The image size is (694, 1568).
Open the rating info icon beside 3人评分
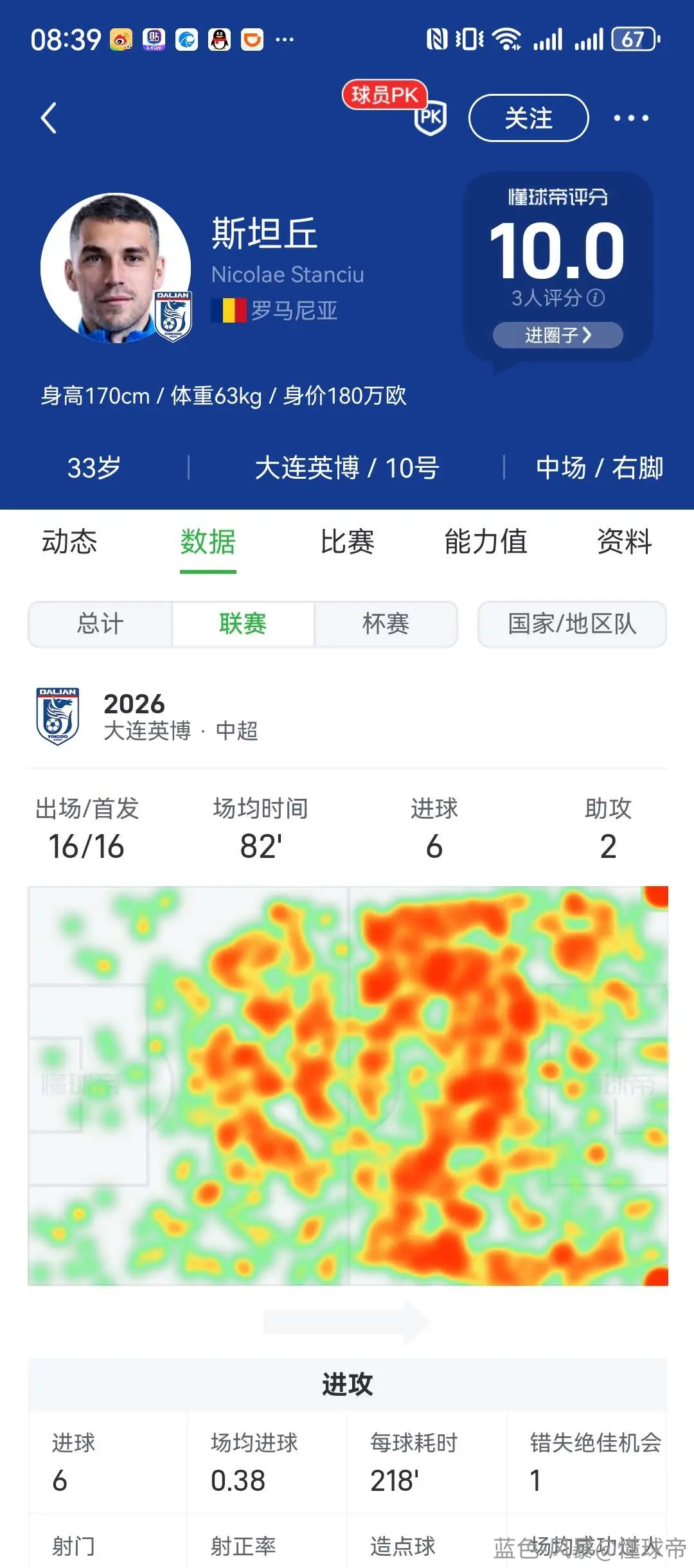[x=596, y=298]
